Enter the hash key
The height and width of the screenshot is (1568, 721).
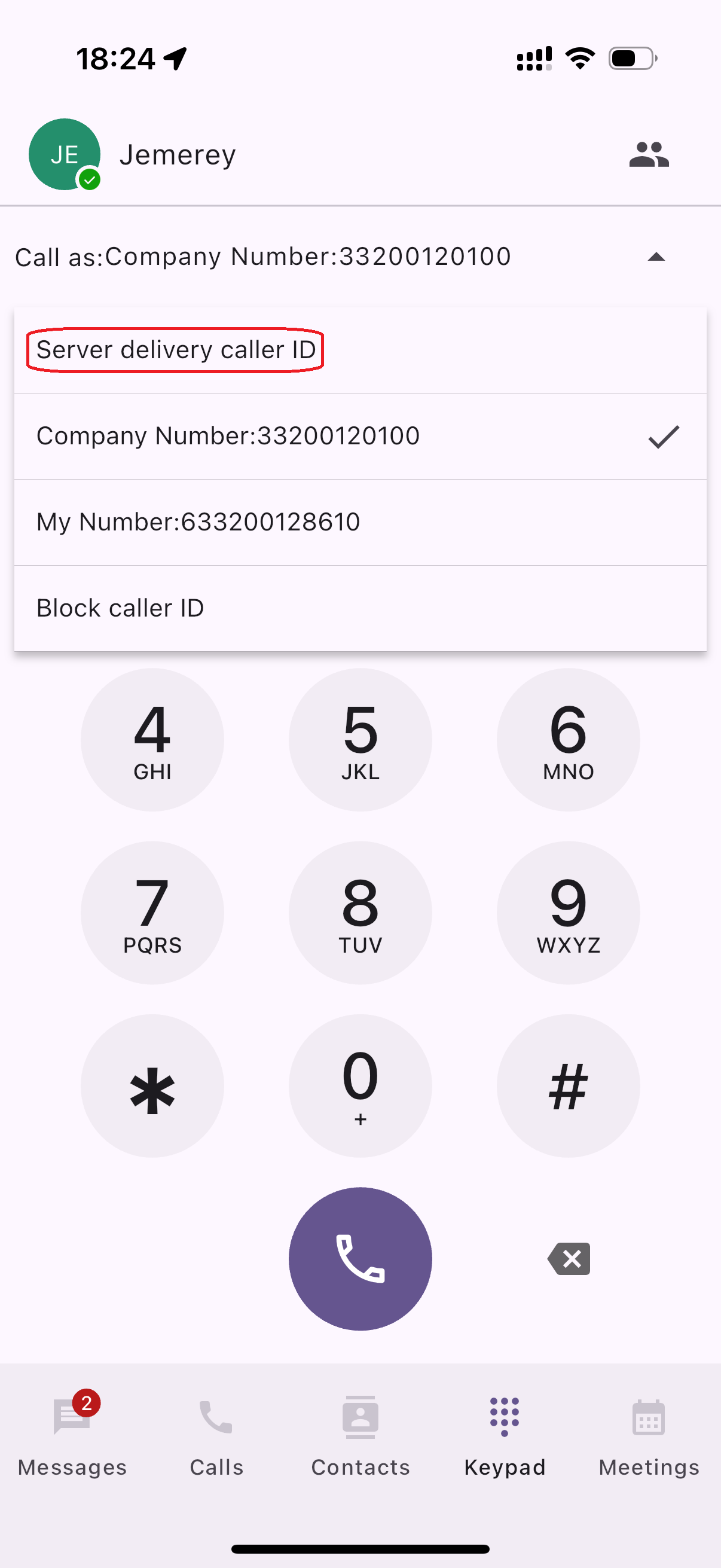point(568,1085)
